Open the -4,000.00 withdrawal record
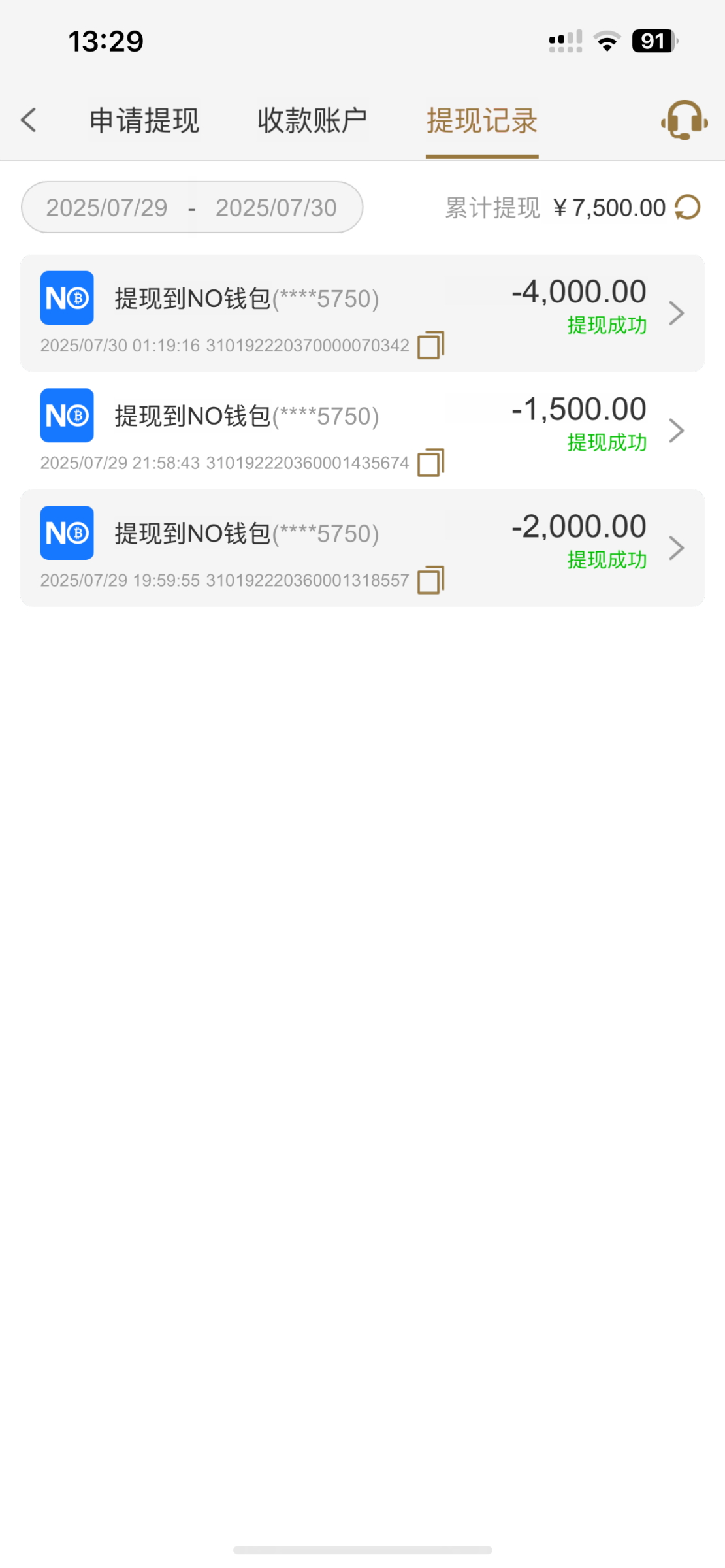Screen dimensions: 725x1568 click(x=677, y=314)
